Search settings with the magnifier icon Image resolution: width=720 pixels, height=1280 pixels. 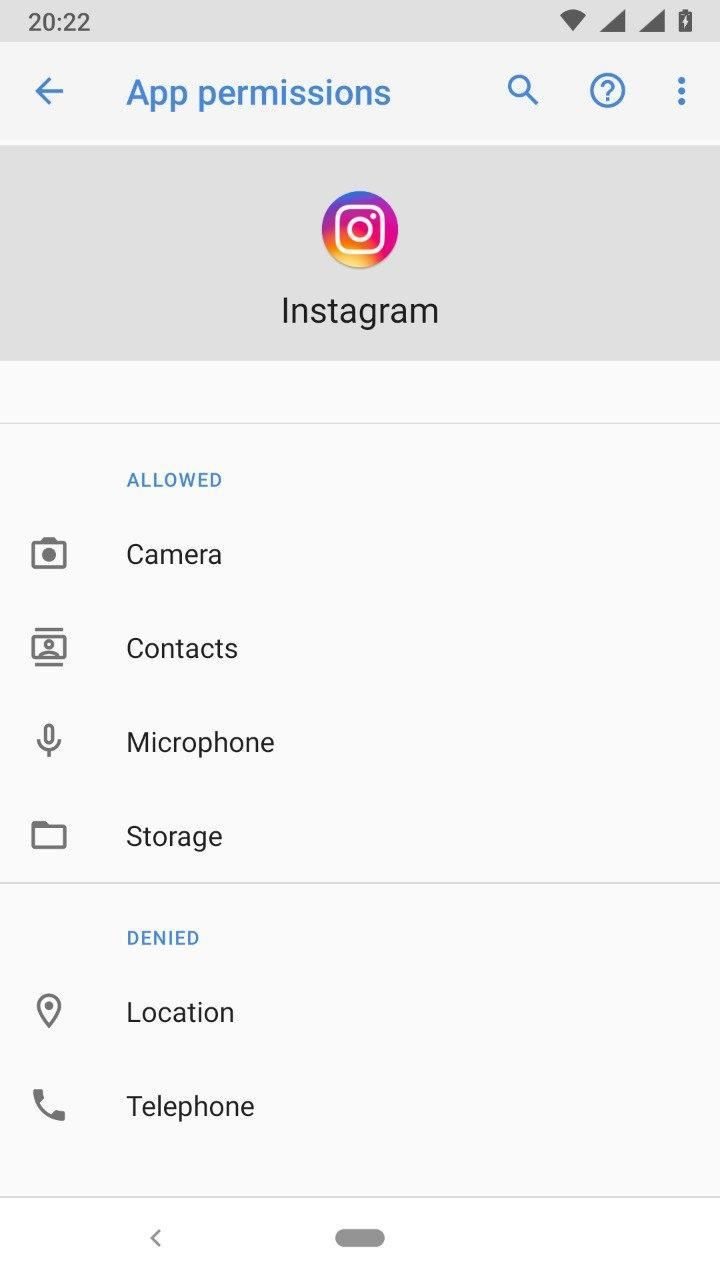tap(523, 91)
